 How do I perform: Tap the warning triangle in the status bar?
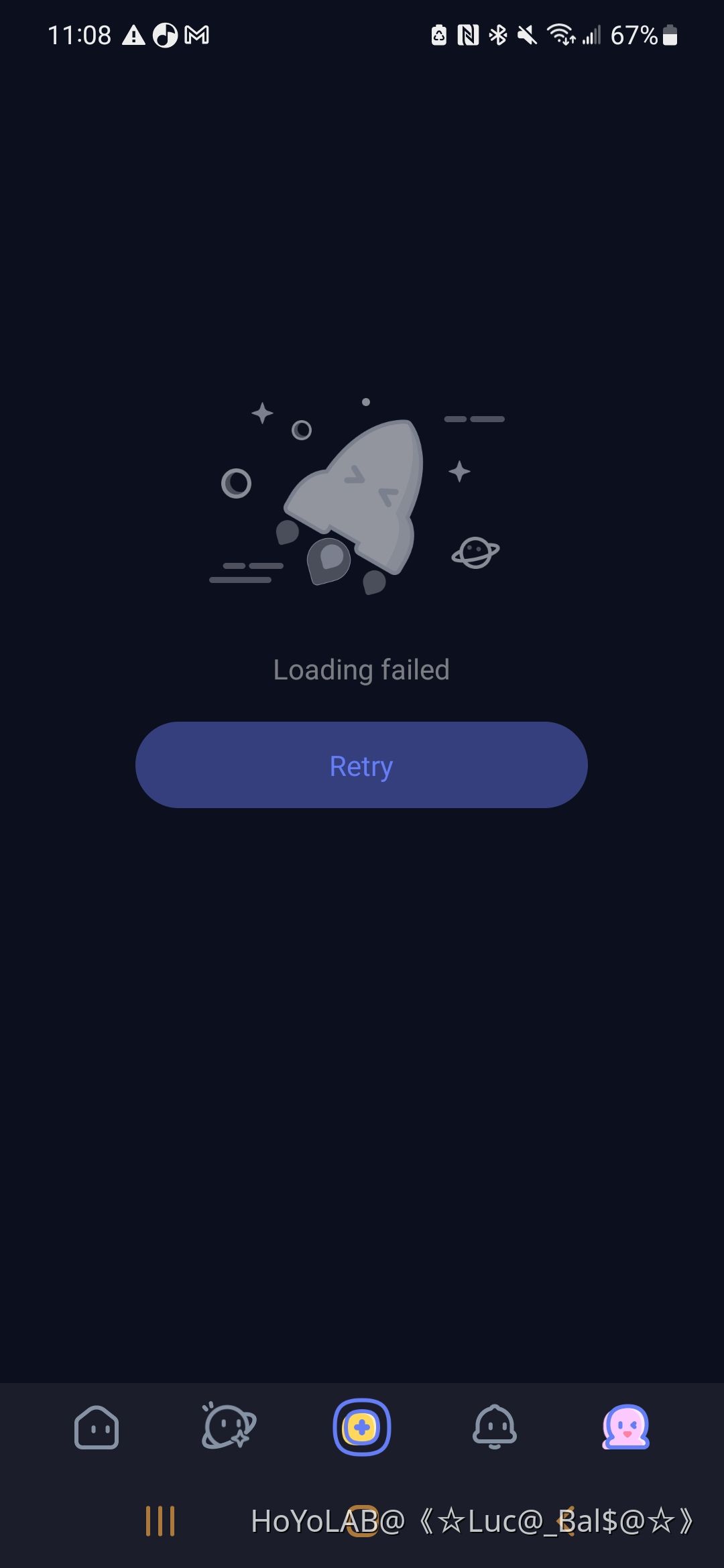(x=132, y=35)
